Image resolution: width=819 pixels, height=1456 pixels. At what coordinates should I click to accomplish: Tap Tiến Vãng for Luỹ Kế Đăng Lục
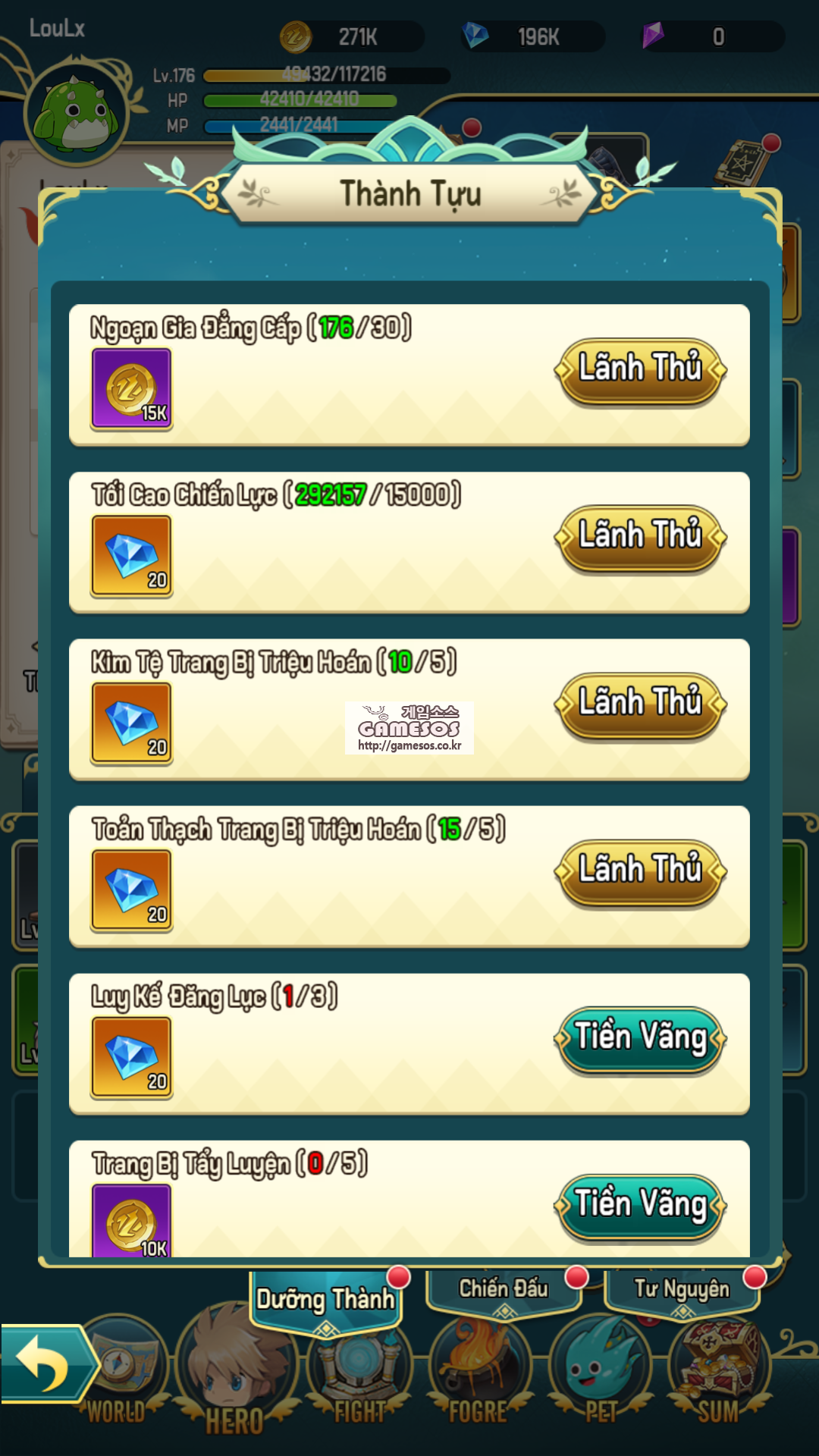coord(641,1038)
